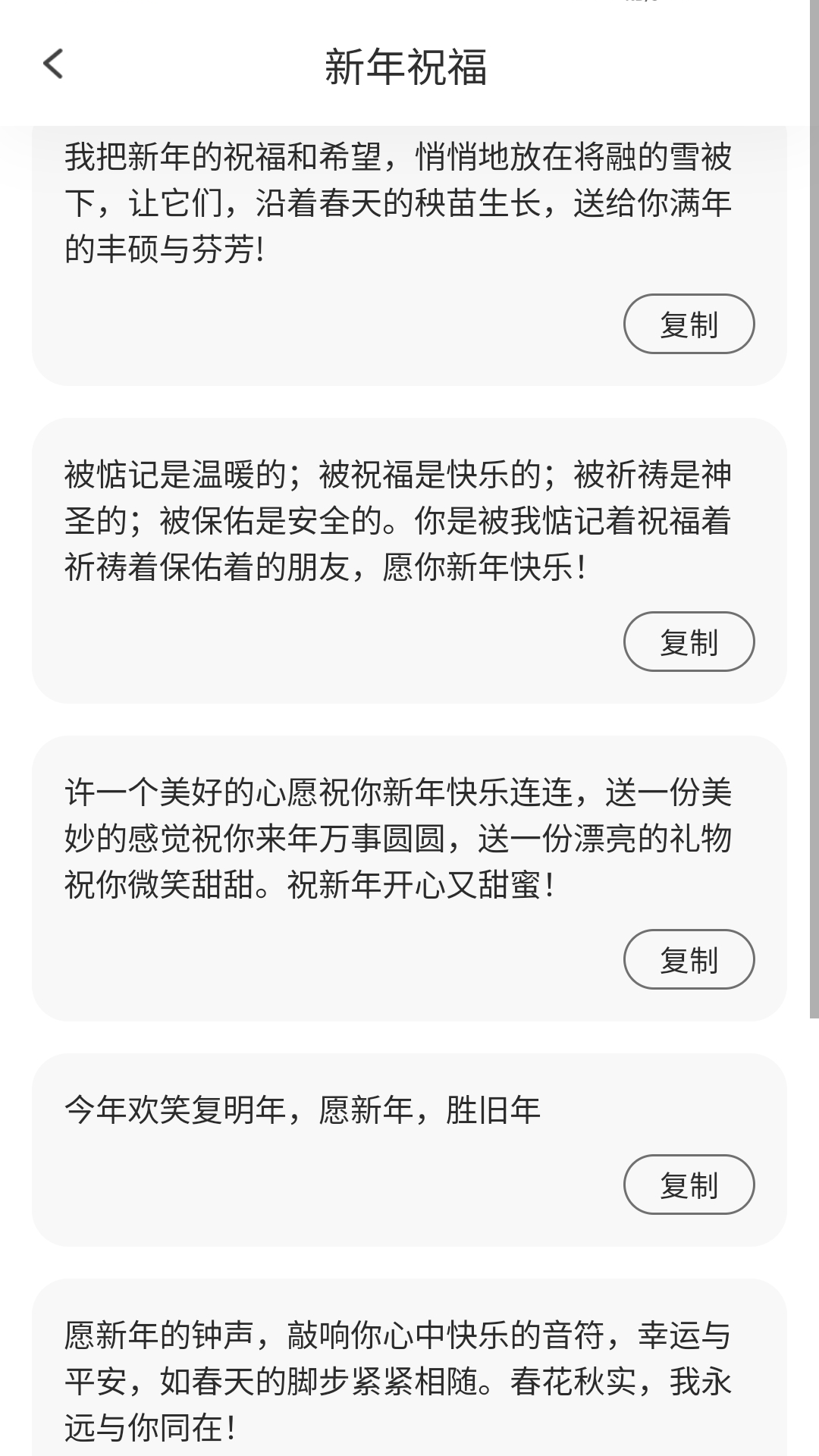Viewport: 819px width, 1456px height.
Task: Select the bottom card about 新年的钟声
Action: [x=409, y=1365]
